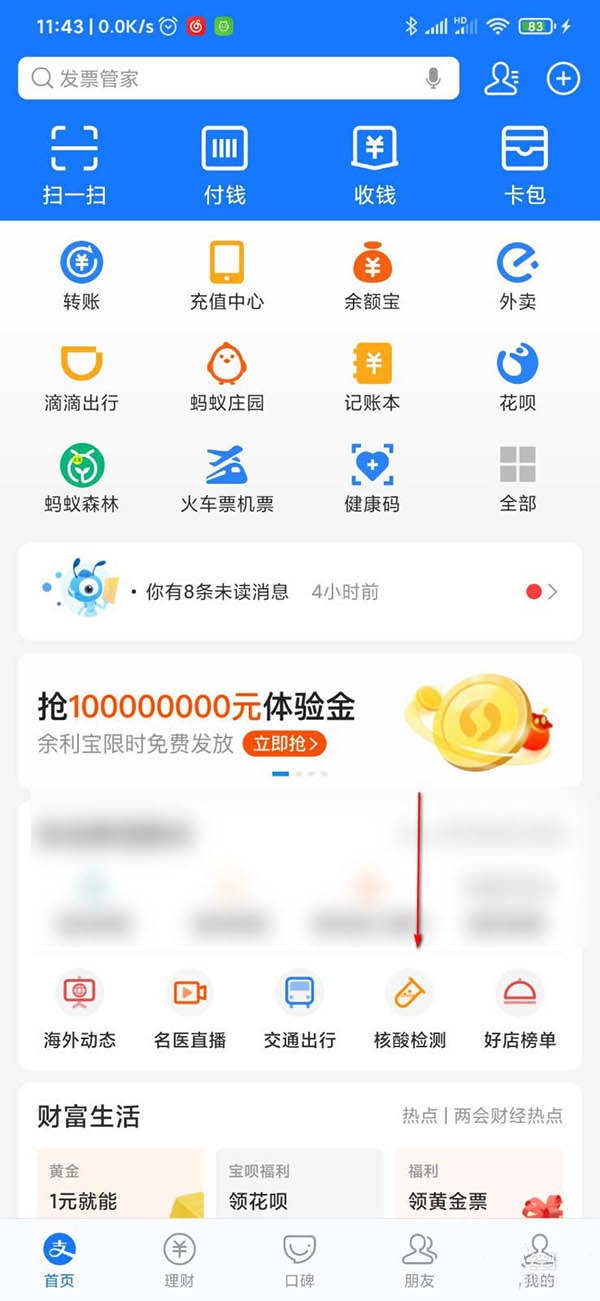Open 核酸检测 service

pos(410,1009)
